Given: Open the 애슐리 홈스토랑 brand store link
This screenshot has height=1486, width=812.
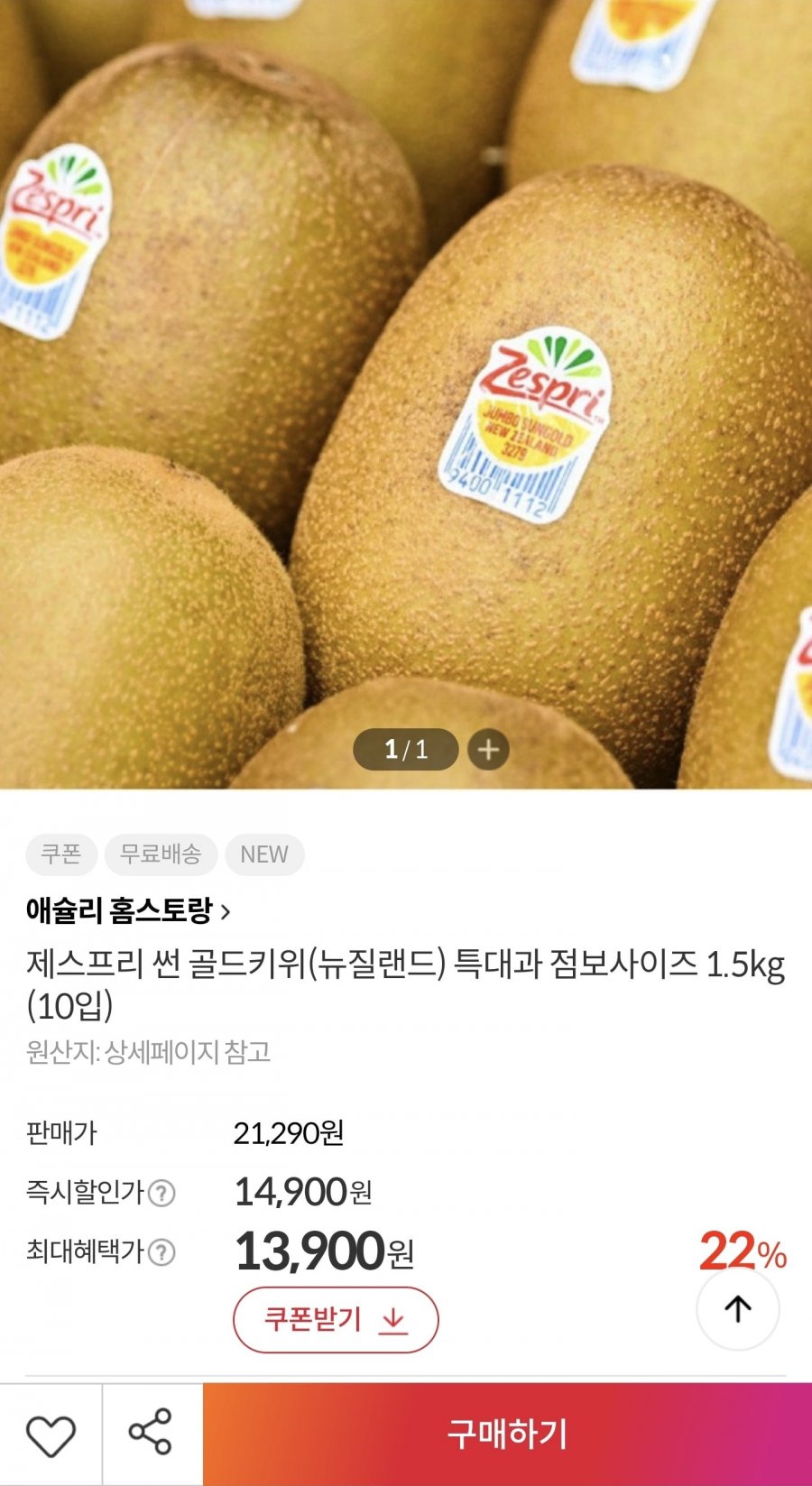Looking at the screenshot, I should pyautogui.click(x=128, y=910).
